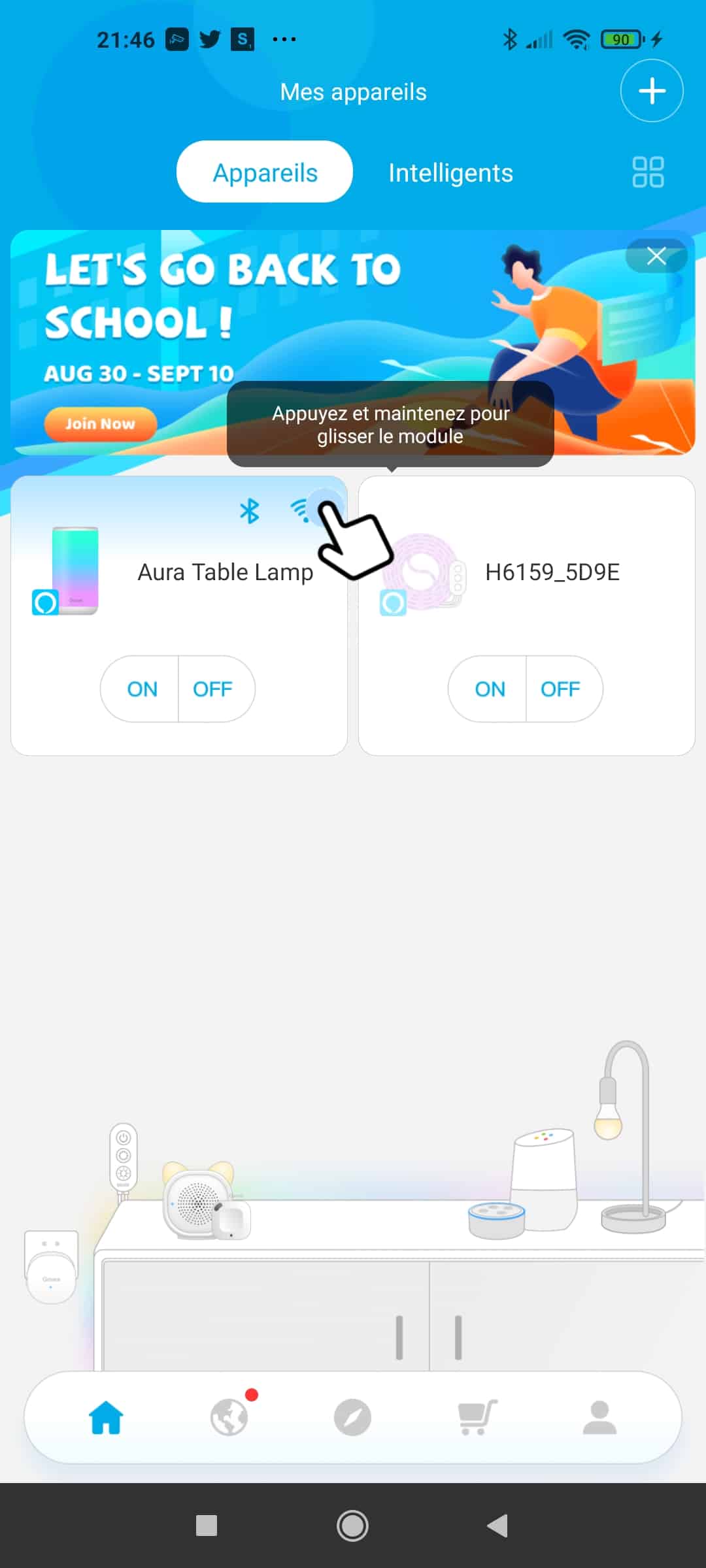Tap Join Now on the banner
This screenshot has width=706, height=1568.
(x=100, y=424)
